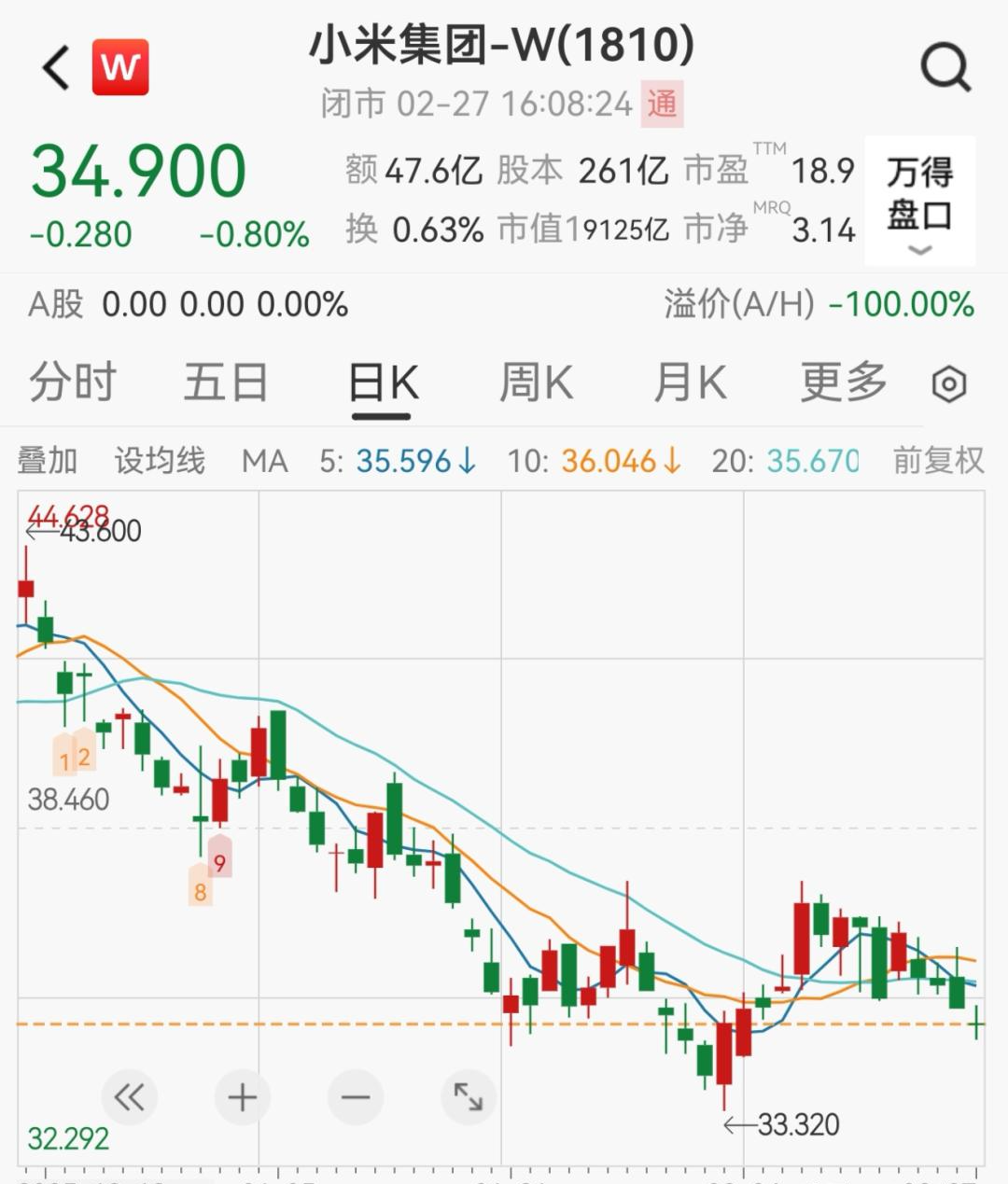1008x1184 pixels.
Task: Switch to the 分时 chart tab
Action: [73, 383]
